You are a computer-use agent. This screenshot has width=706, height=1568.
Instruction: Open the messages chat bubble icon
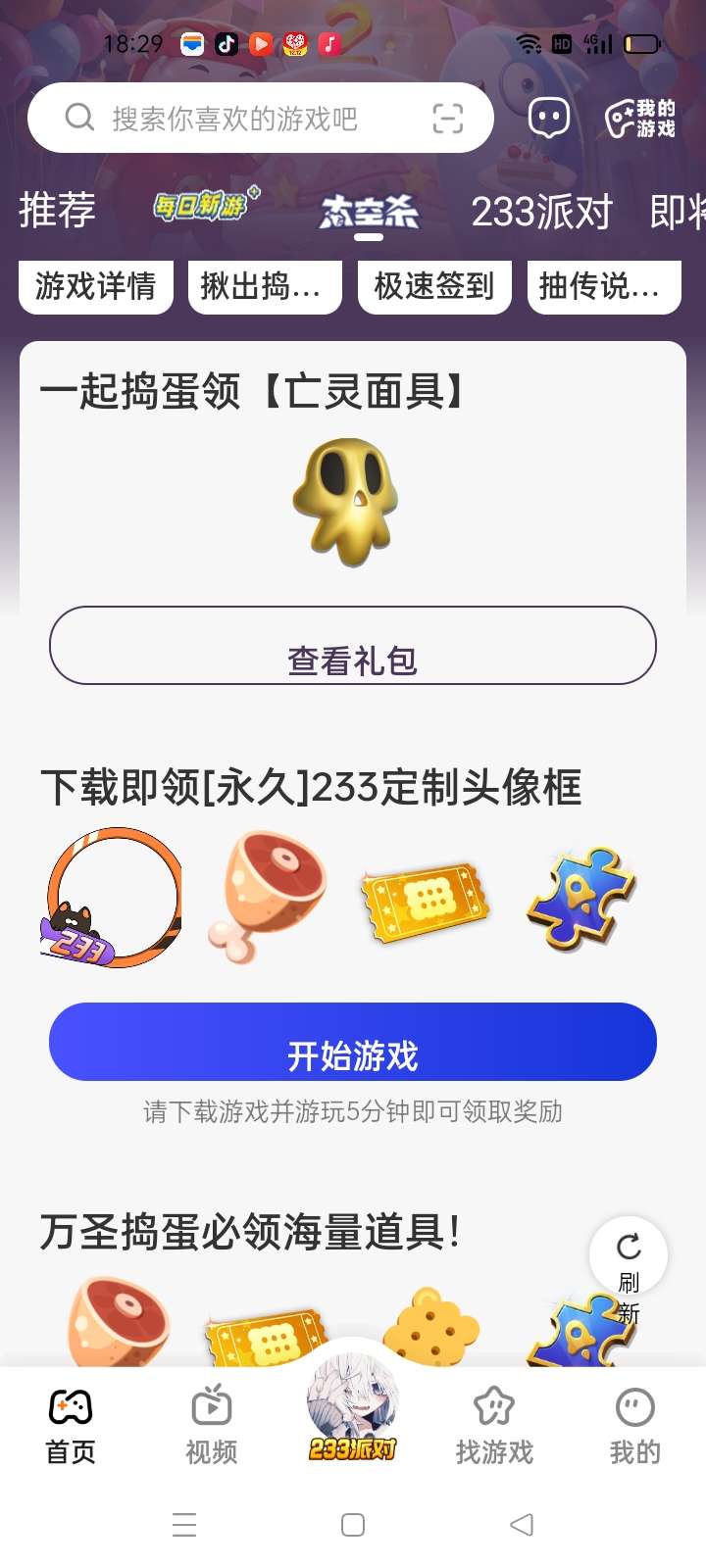pyautogui.click(x=548, y=119)
